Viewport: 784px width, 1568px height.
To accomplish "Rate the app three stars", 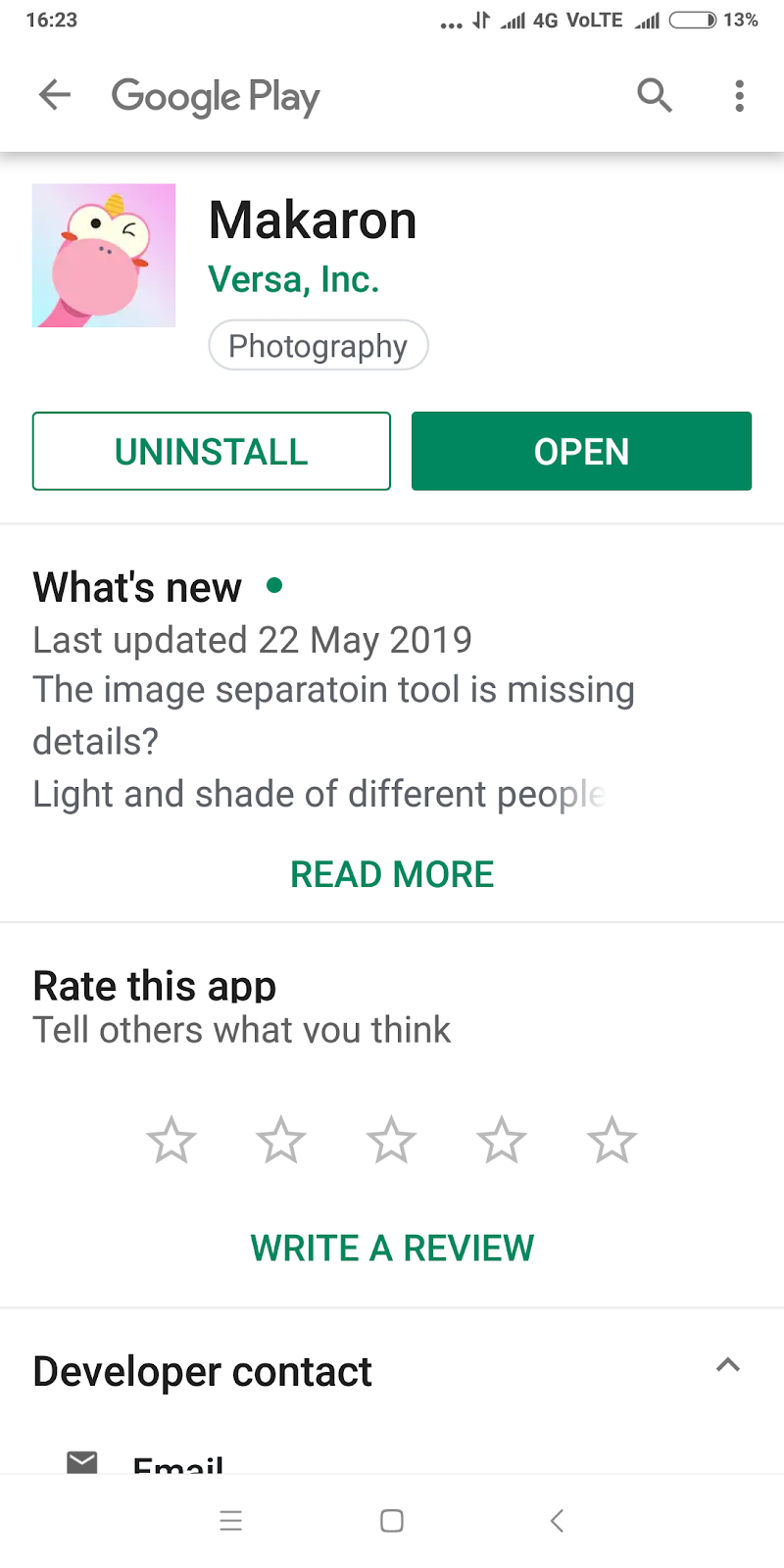I will pyautogui.click(x=391, y=1140).
